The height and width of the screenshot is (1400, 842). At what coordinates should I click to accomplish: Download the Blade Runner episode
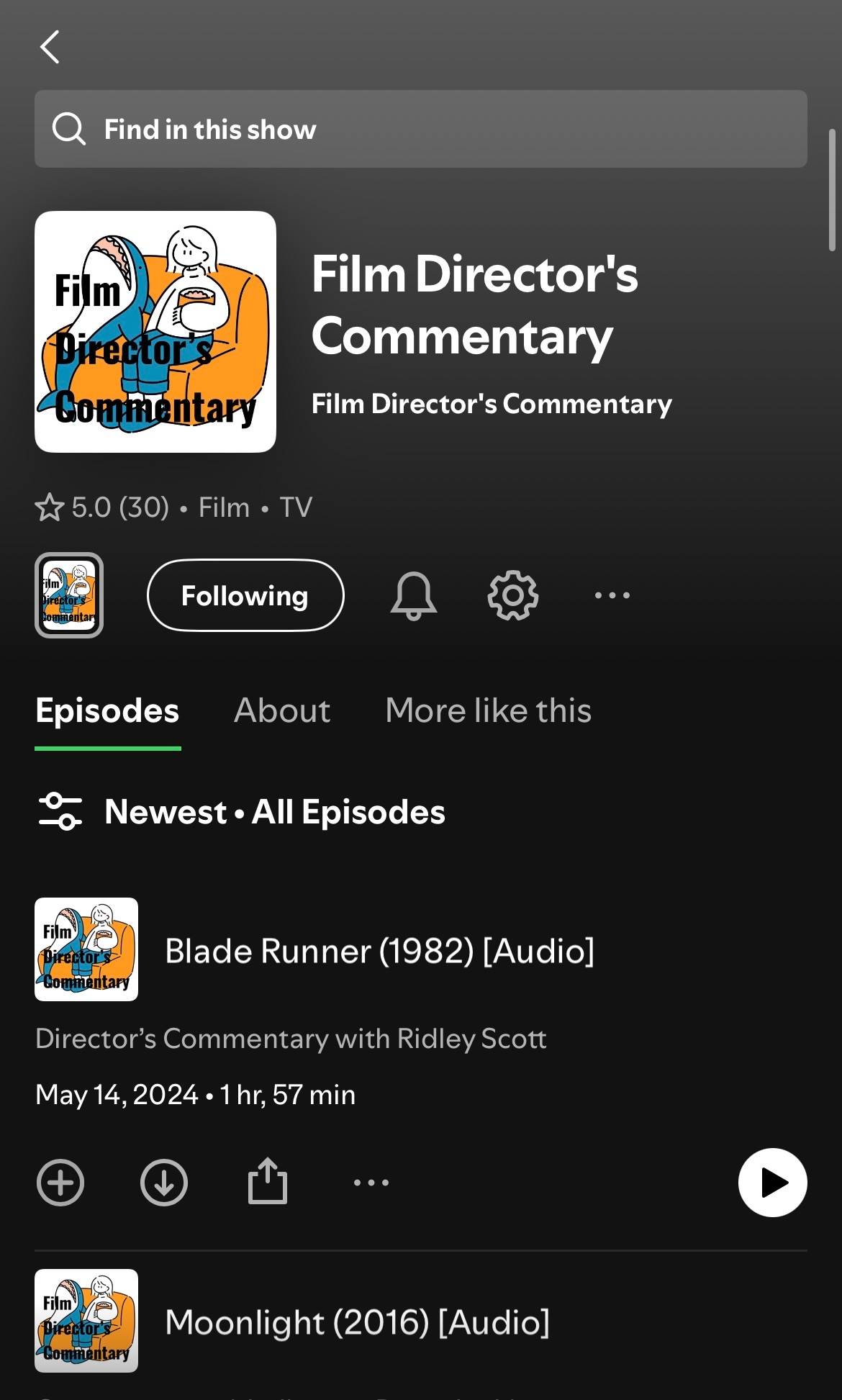click(x=164, y=1183)
